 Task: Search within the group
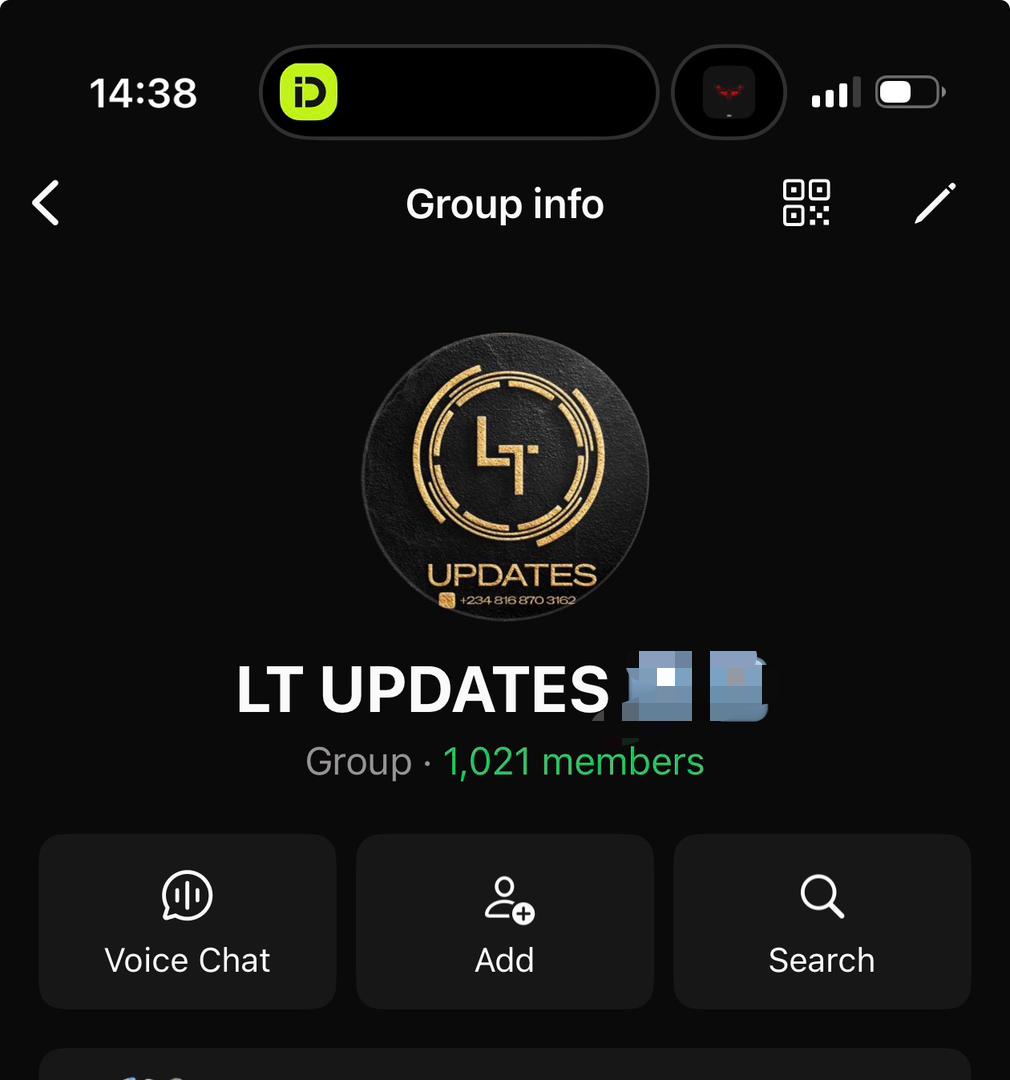point(822,921)
